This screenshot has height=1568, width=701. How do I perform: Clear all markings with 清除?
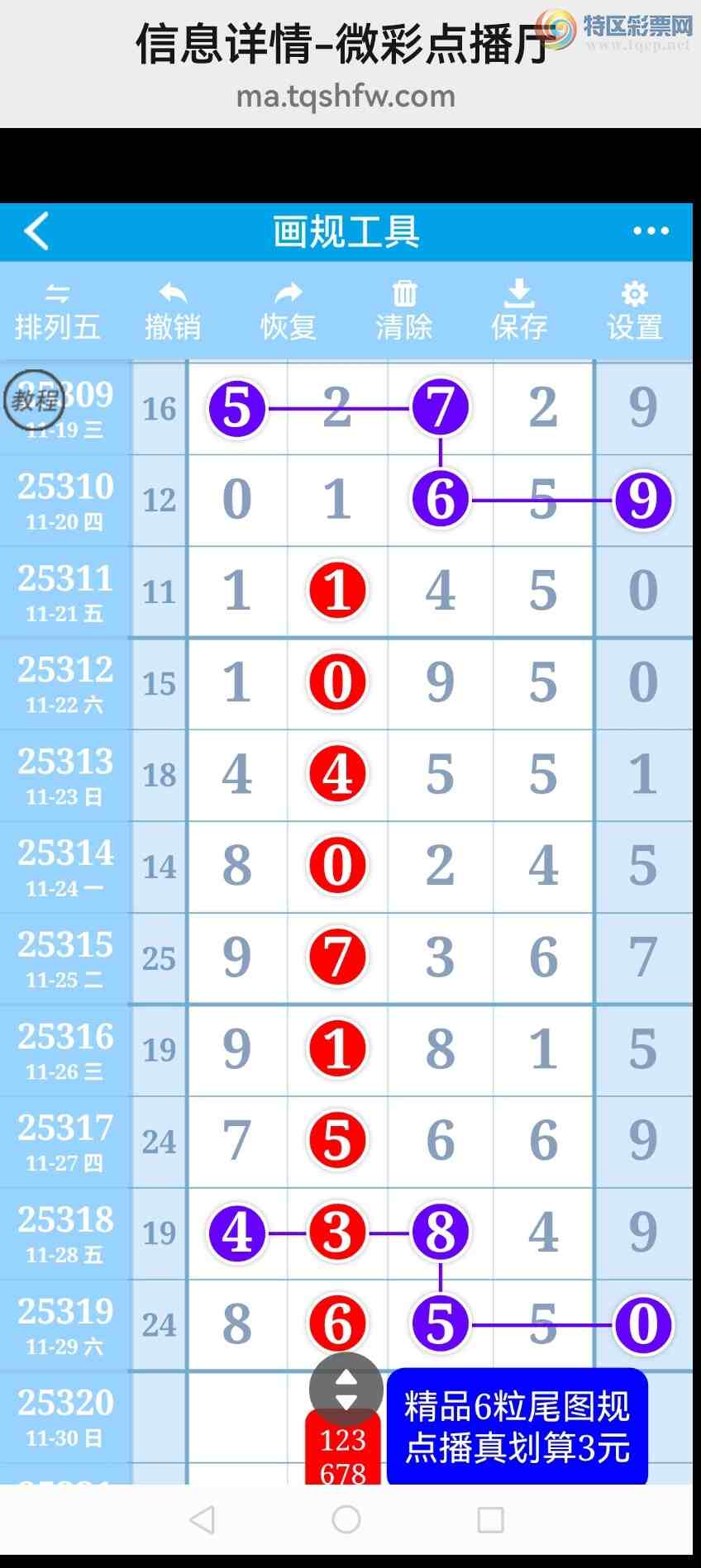coord(404,312)
